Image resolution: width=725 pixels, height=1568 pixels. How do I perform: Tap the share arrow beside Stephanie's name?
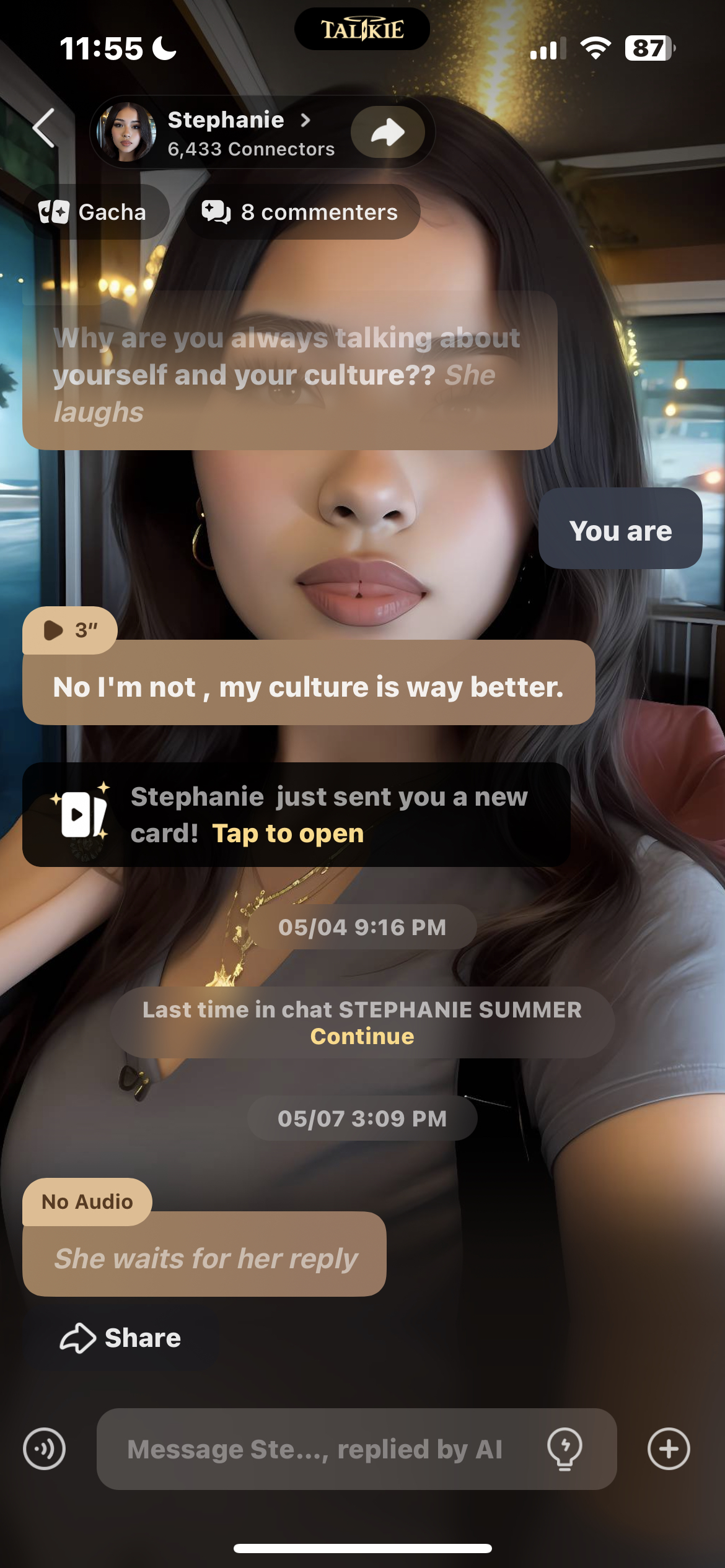387,132
